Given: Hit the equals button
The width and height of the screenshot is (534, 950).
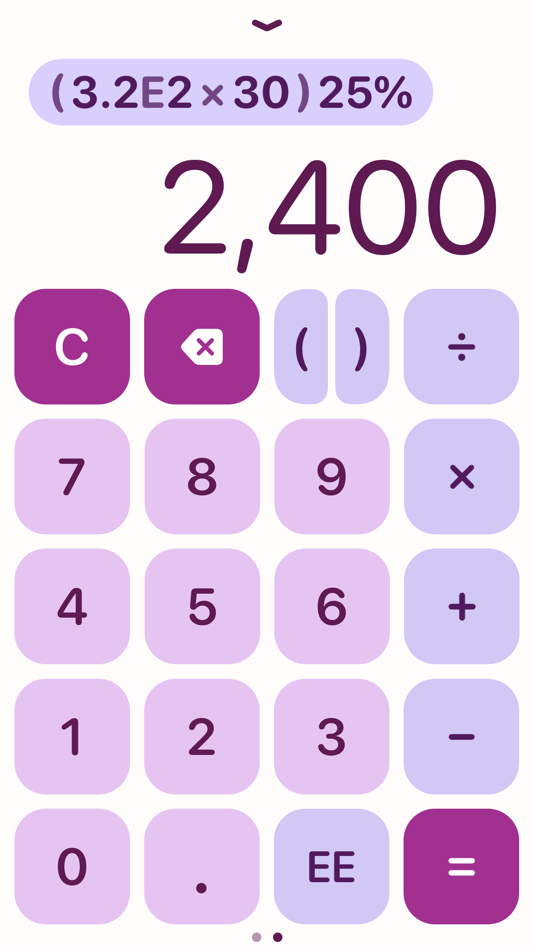Looking at the screenshot, I should (461, 866).
